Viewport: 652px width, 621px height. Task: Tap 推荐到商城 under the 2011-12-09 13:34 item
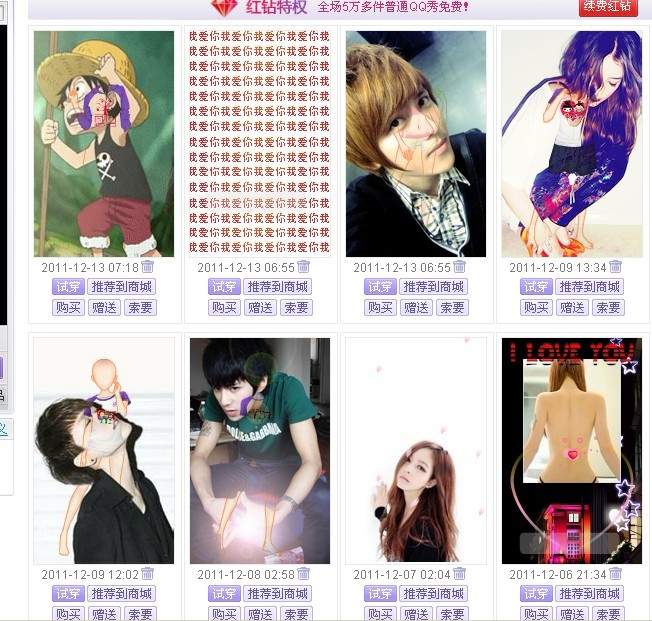click(590, 287)
